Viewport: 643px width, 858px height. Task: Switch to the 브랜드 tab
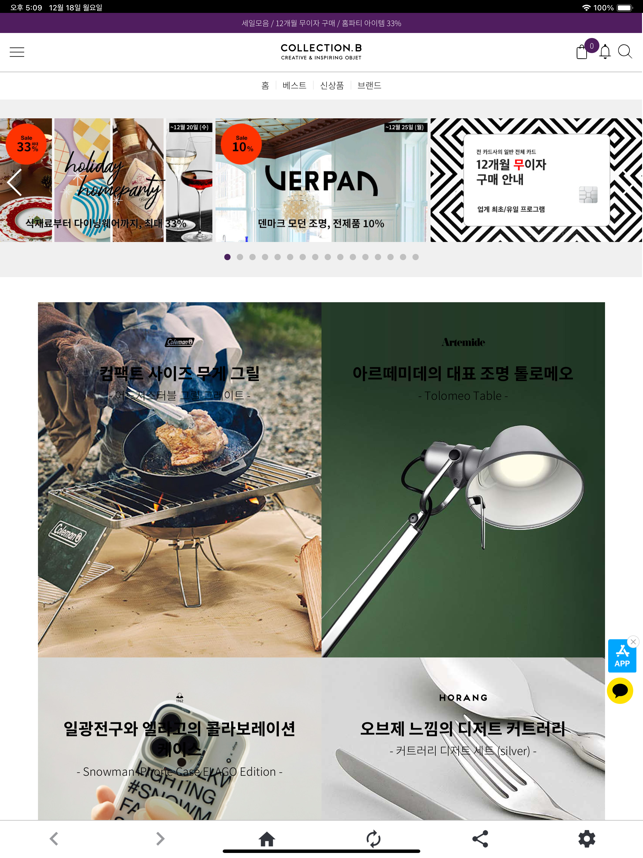pyautogui.click(x=369, y=86)
